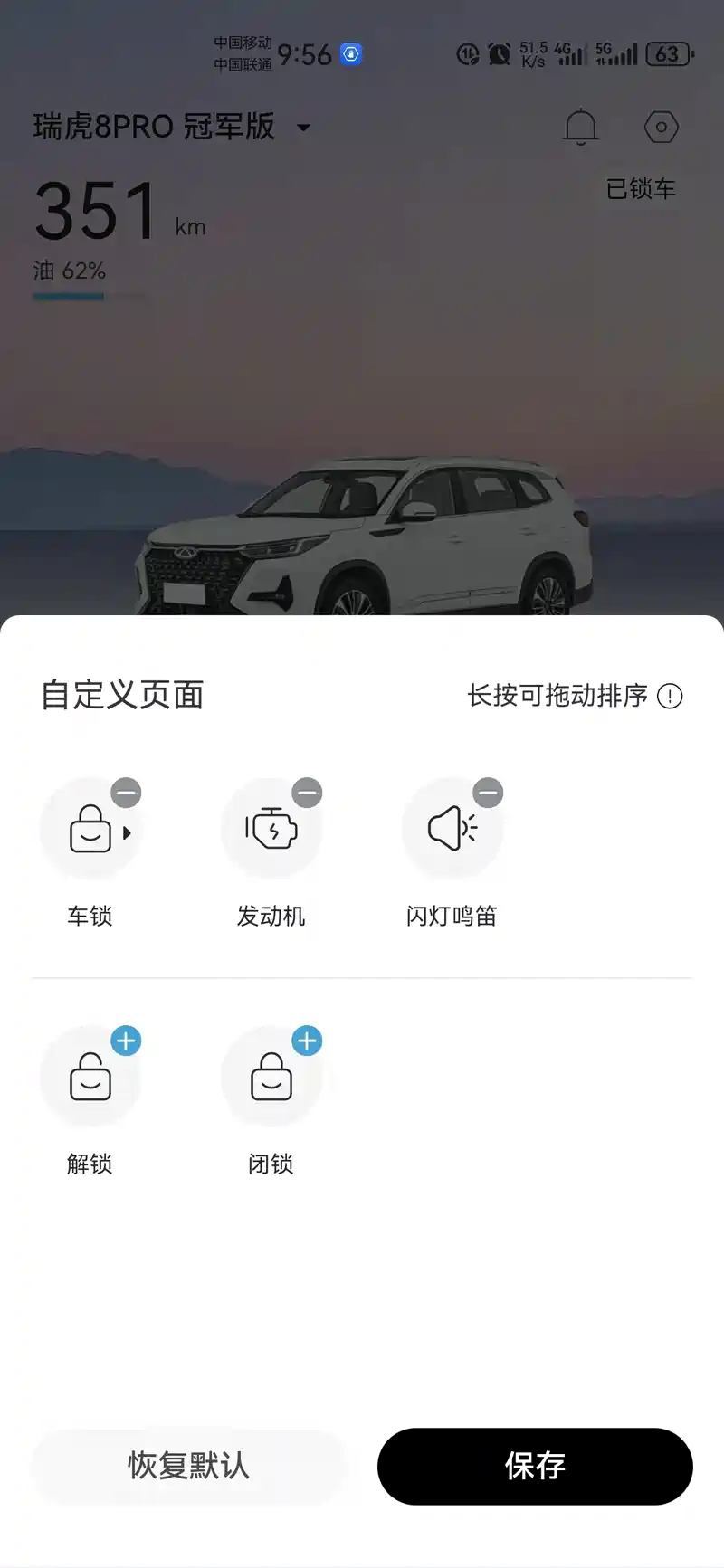
Task: Add 闭锁 shortcut to custom page
Action: coord(307,1041)
